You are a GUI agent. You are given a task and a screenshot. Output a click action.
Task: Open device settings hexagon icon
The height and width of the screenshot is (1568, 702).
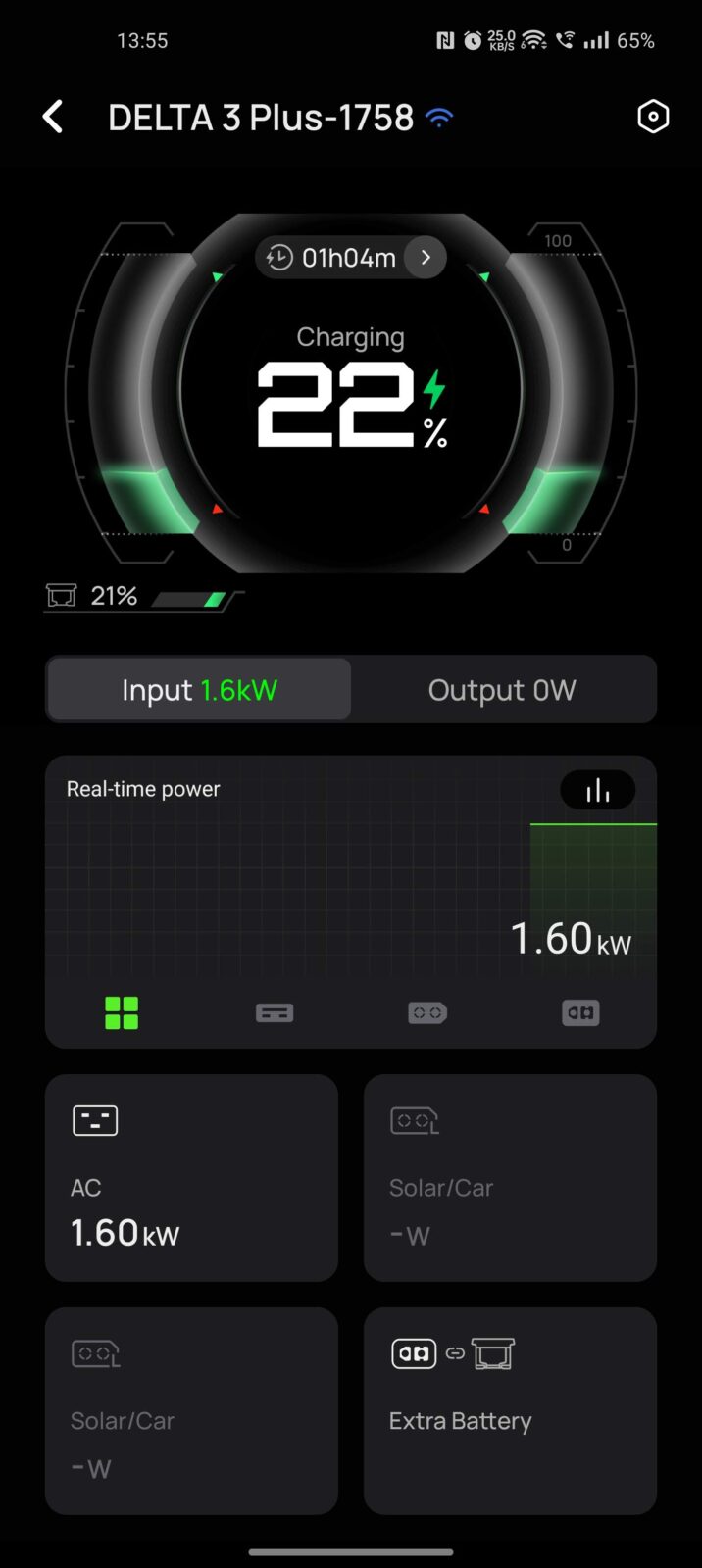click(x=653, y=118)
